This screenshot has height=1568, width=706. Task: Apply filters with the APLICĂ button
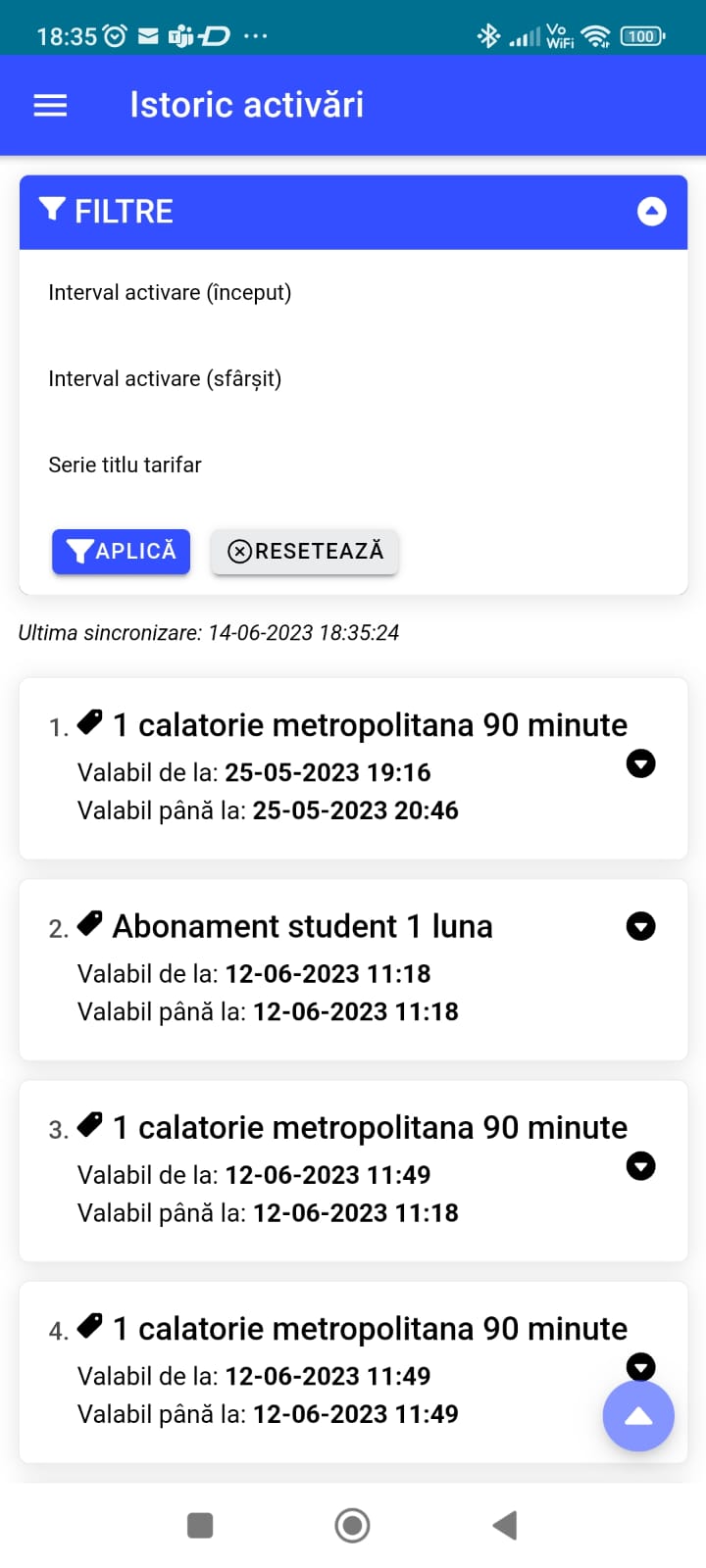121,551
